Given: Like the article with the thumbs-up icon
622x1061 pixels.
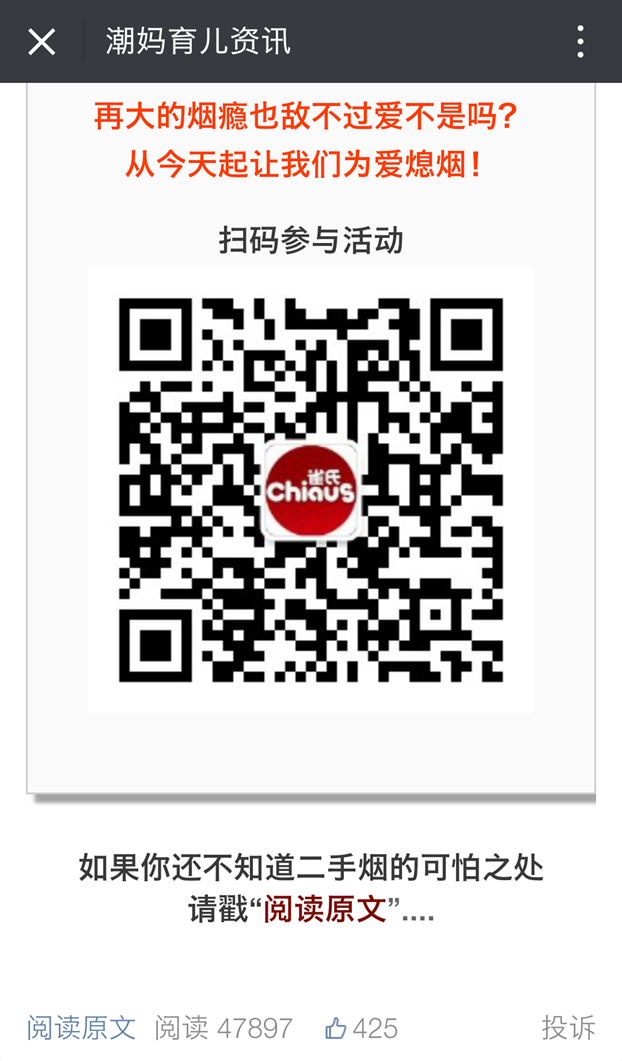Looking at the screenshot, I should (336, 1028).
